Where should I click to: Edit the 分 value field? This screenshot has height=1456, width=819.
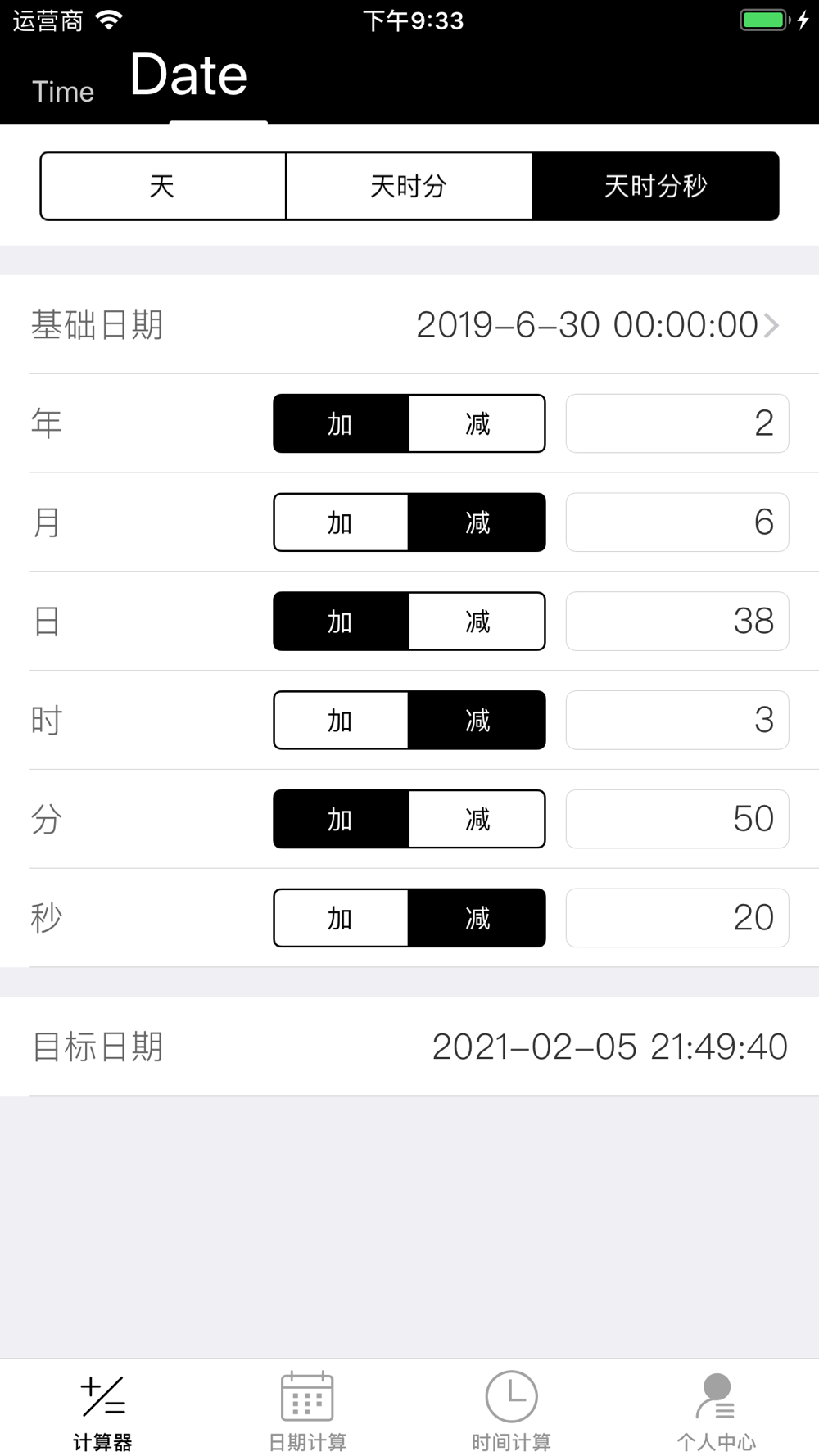pos(677,819)
